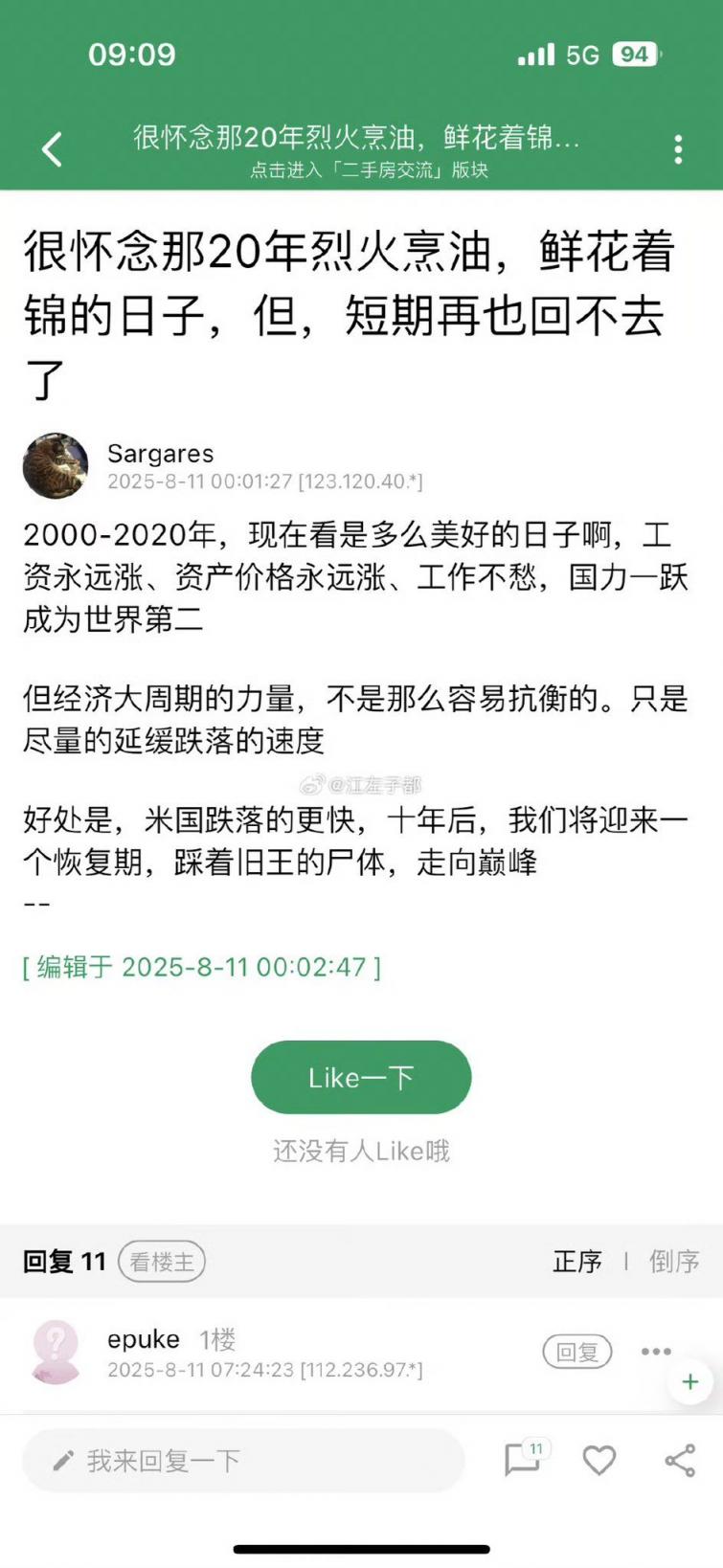Open the three-dot overflow menu in header
Viewport: 723px width, 1568px height.
click(x=678, y=149)
